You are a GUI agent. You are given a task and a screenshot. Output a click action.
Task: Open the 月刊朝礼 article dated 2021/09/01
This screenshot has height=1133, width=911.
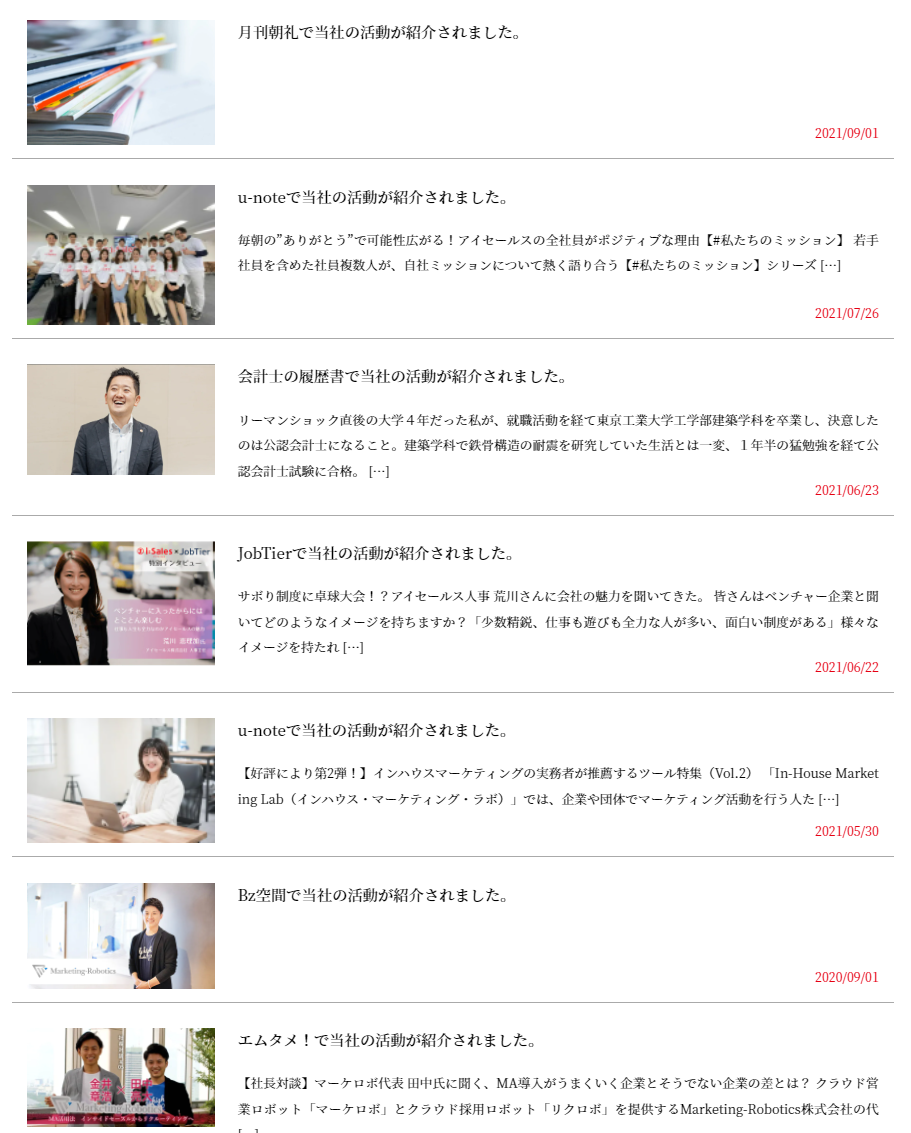pos(380,33)
